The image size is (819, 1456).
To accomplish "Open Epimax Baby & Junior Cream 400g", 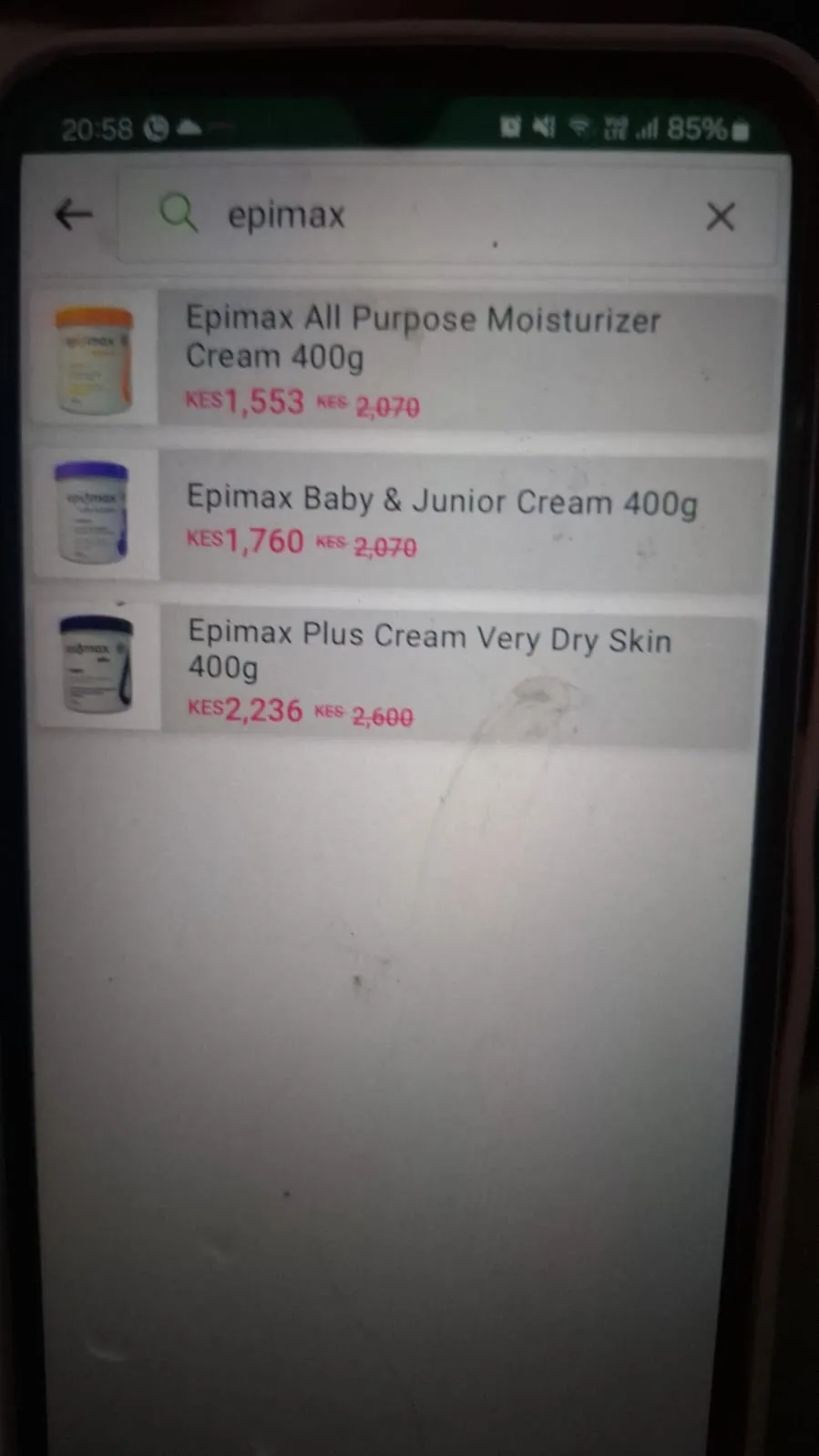I will [442, 502].
